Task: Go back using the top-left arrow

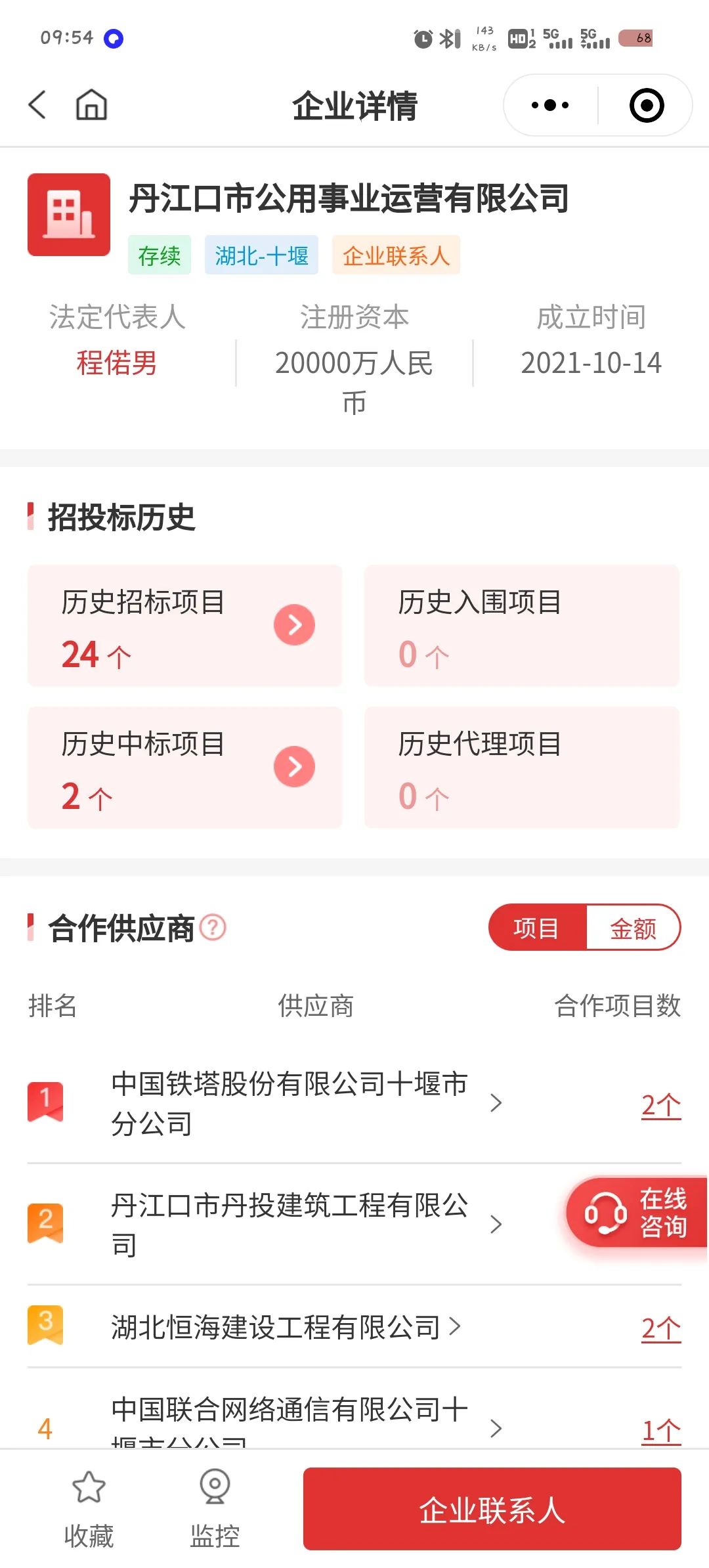Action: coord(37,104)
